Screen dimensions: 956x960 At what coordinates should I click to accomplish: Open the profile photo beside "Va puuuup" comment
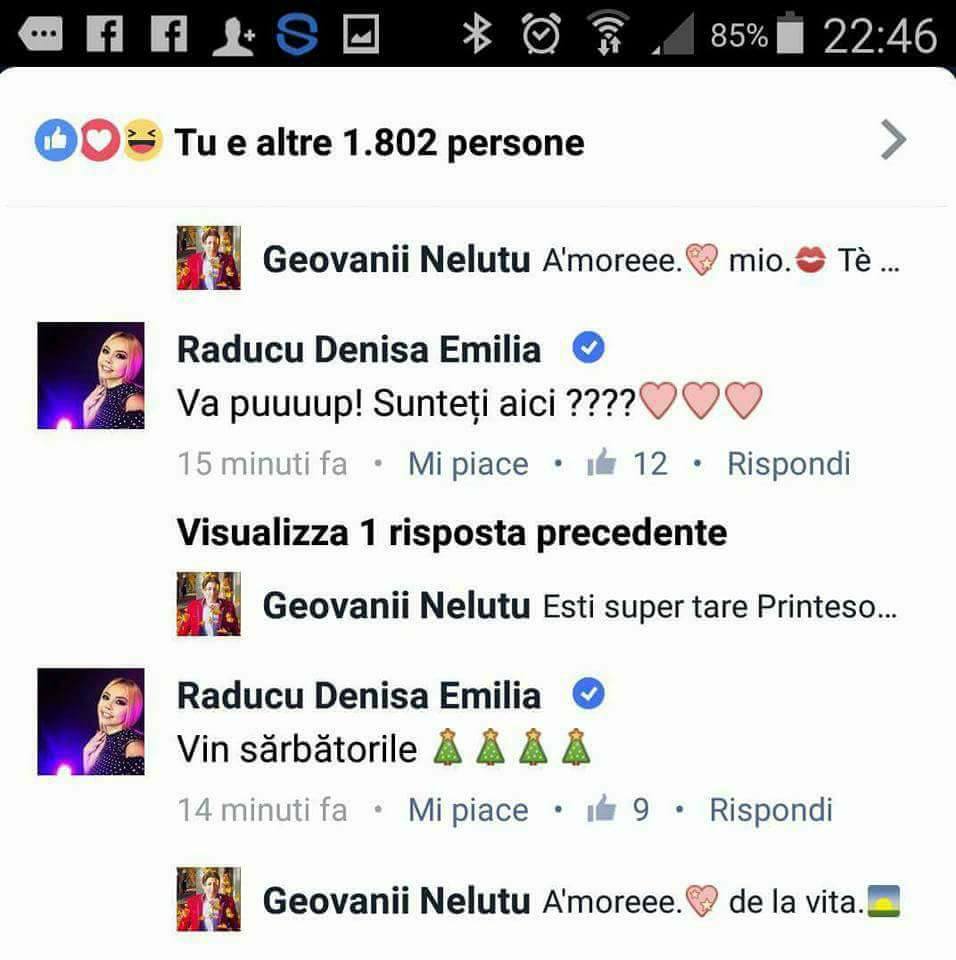coord(91,376)
